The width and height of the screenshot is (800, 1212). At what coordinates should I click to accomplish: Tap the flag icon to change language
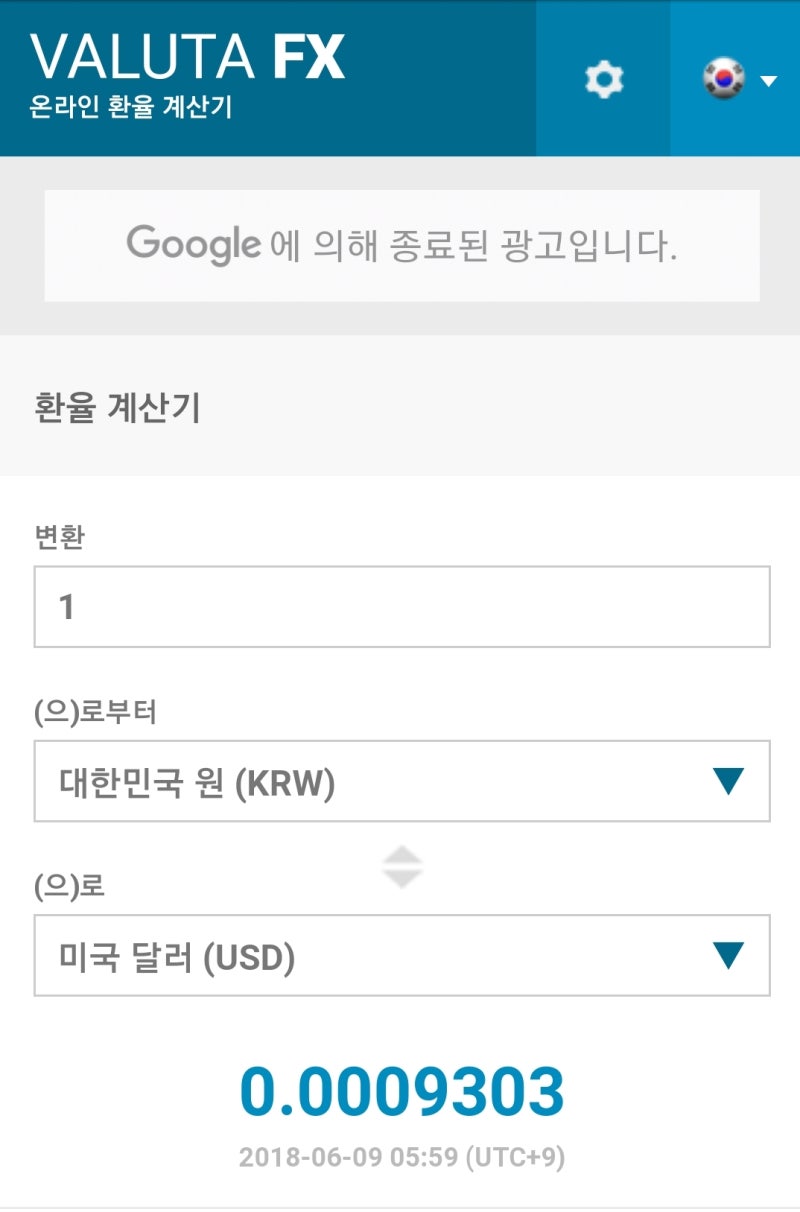click(723, 79)
